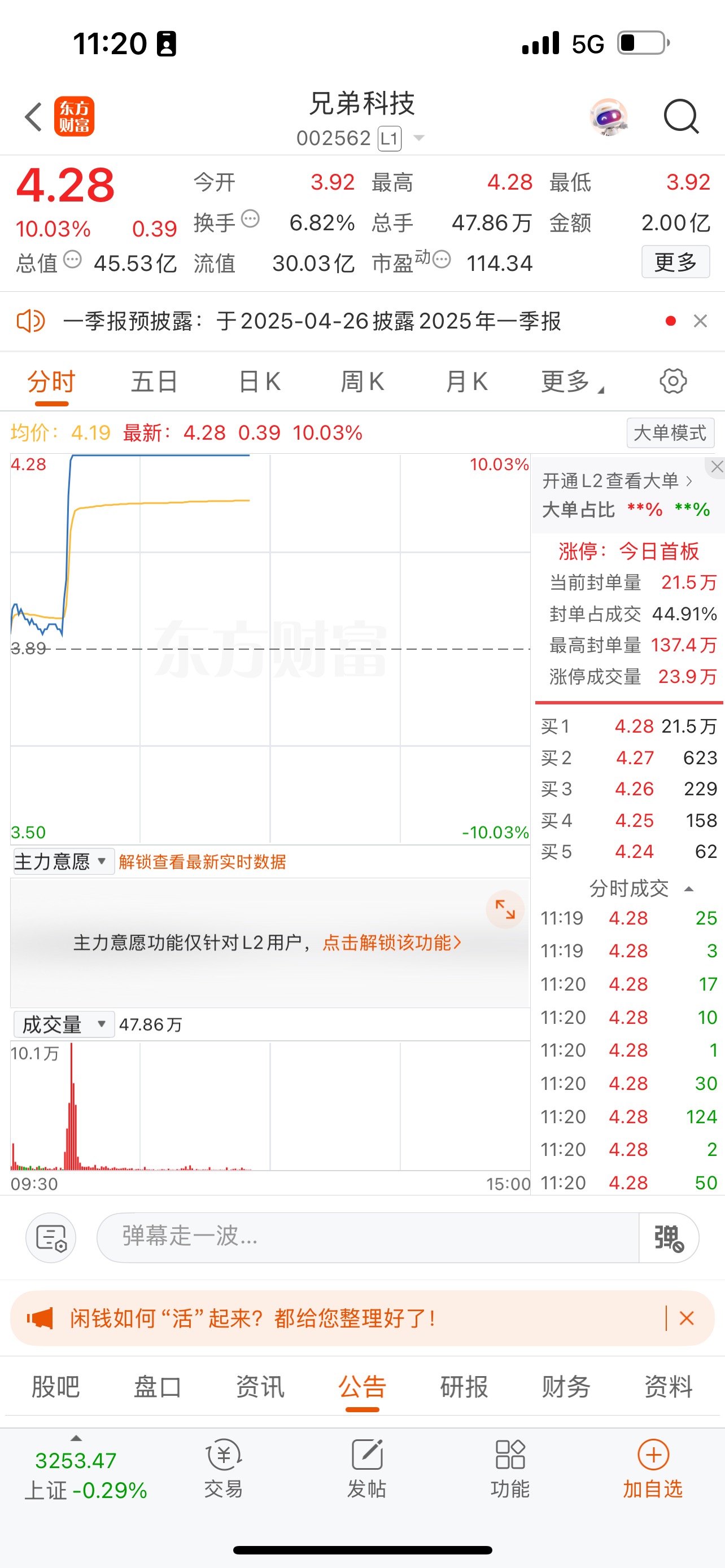
Task: Expand the 主力意愿 indicator dropdown
Action: coord(62,861)
